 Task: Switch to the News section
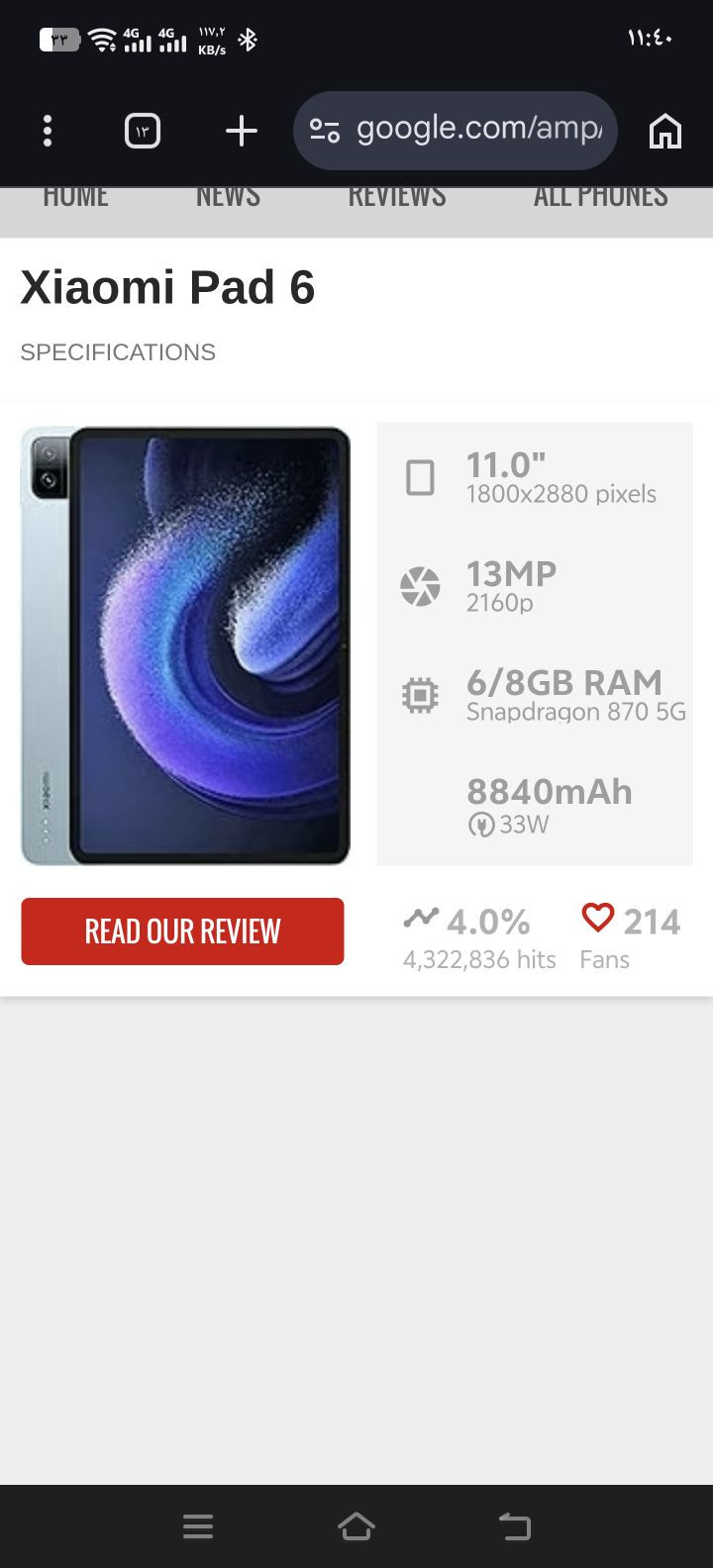pos(228,198)
